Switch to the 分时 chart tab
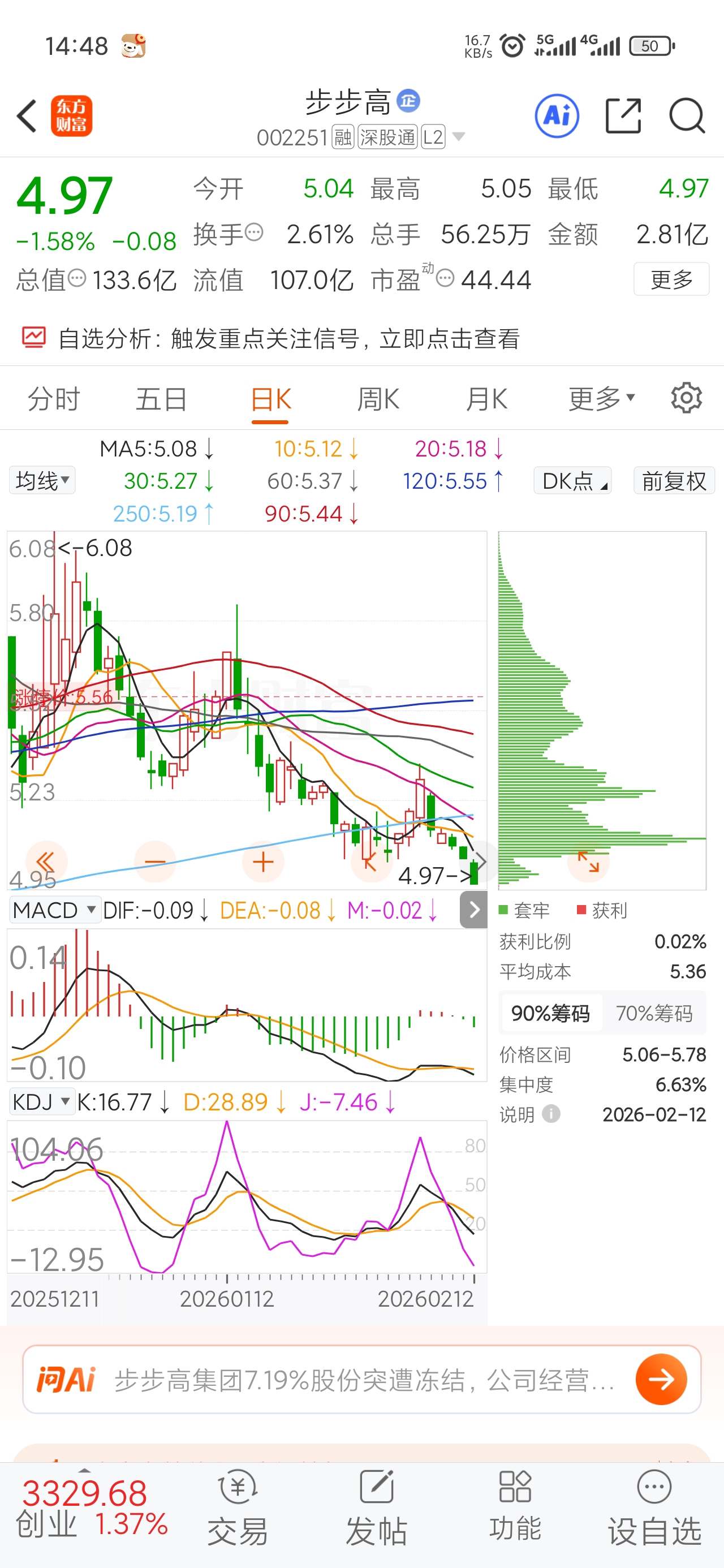This screenshot has height=1568, width=724. [54, 399]
